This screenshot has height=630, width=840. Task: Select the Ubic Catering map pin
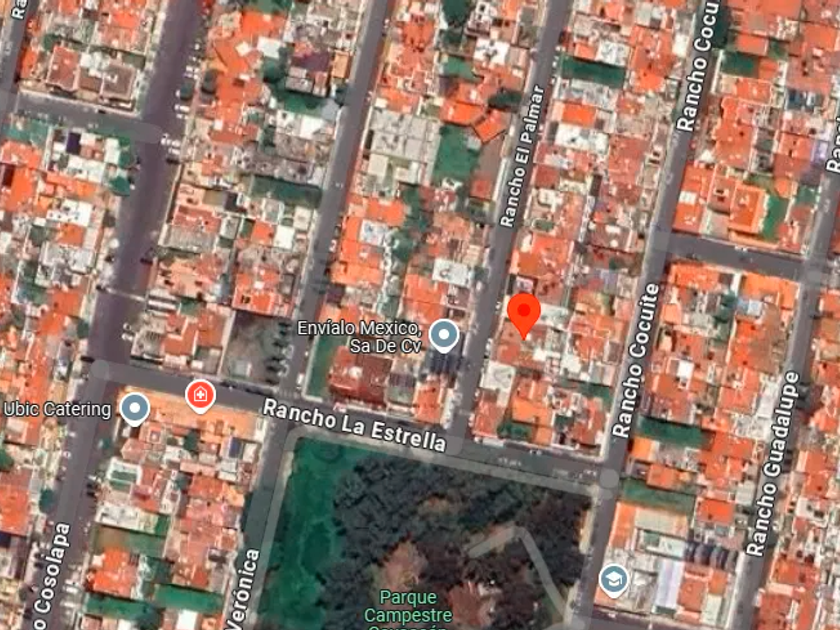[135, 409]
